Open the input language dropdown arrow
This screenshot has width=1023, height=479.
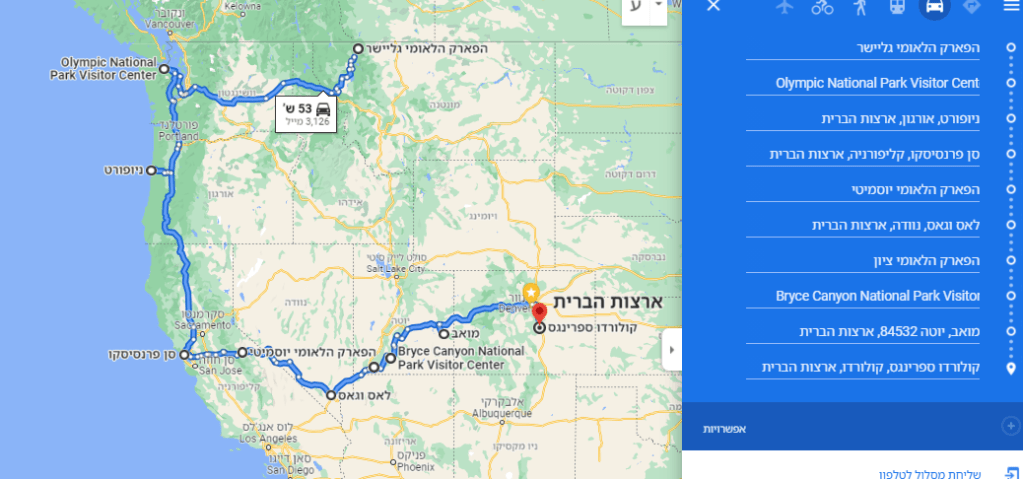[x=658, y=5]
